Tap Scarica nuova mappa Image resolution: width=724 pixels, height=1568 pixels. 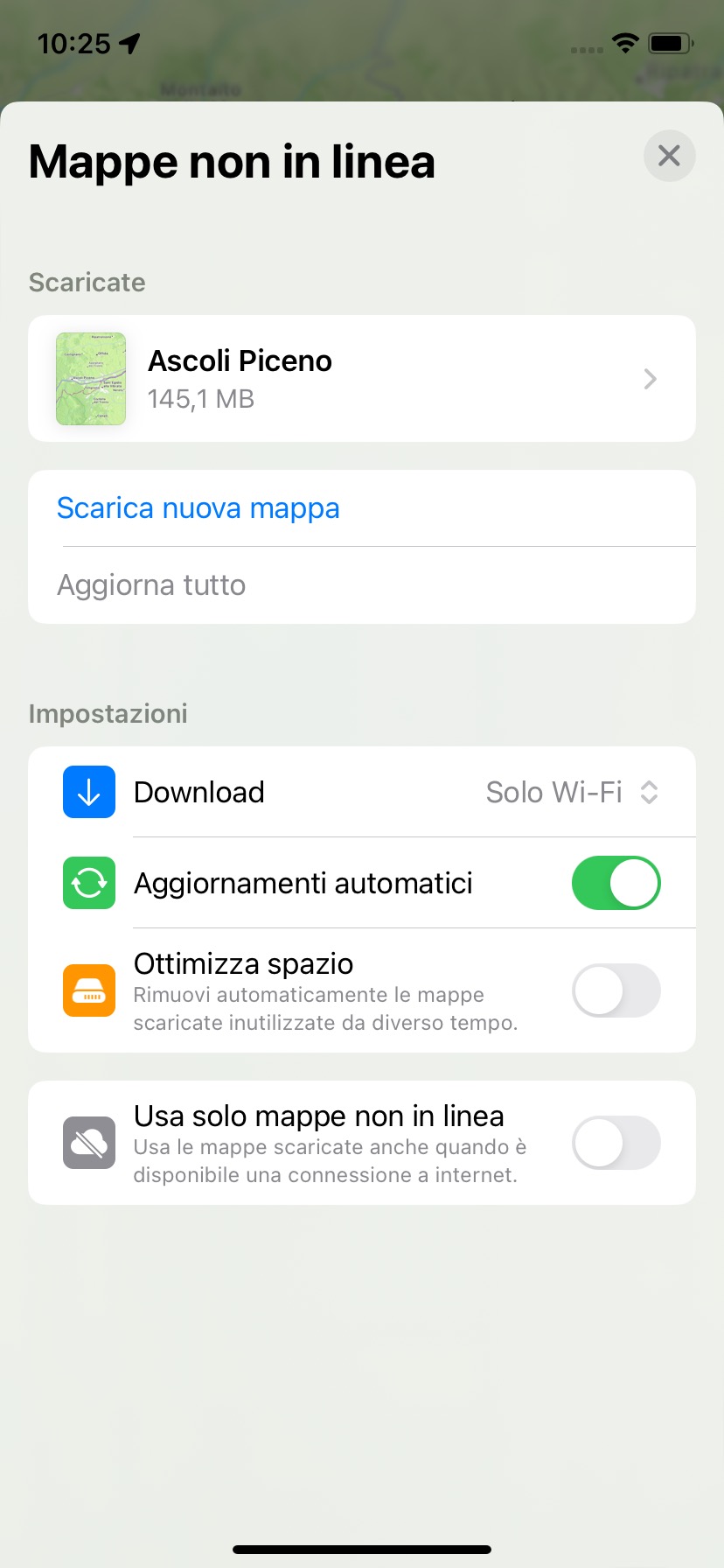(198, 508)
